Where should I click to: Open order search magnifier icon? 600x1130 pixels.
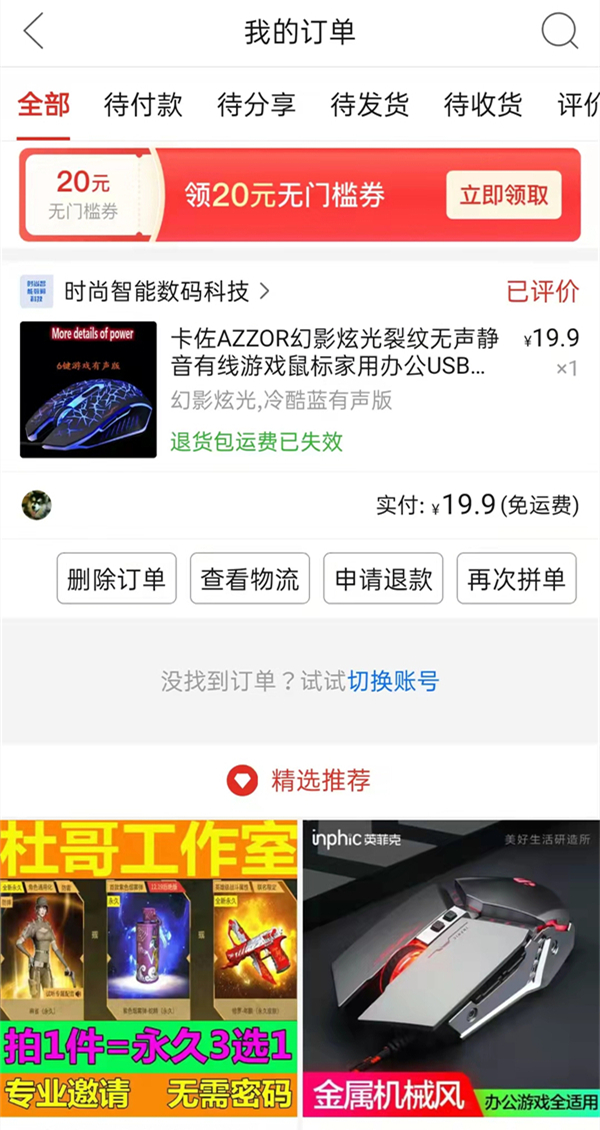[x=559, y=32]
